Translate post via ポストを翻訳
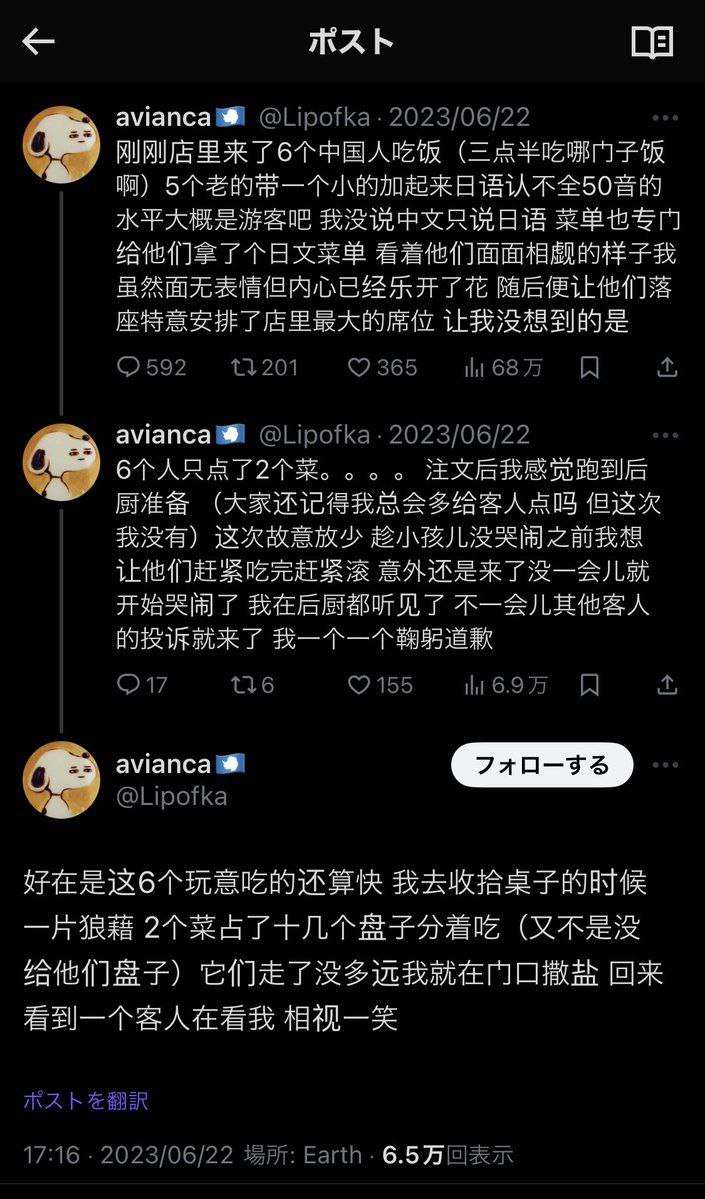 (x=86, y=1101)
